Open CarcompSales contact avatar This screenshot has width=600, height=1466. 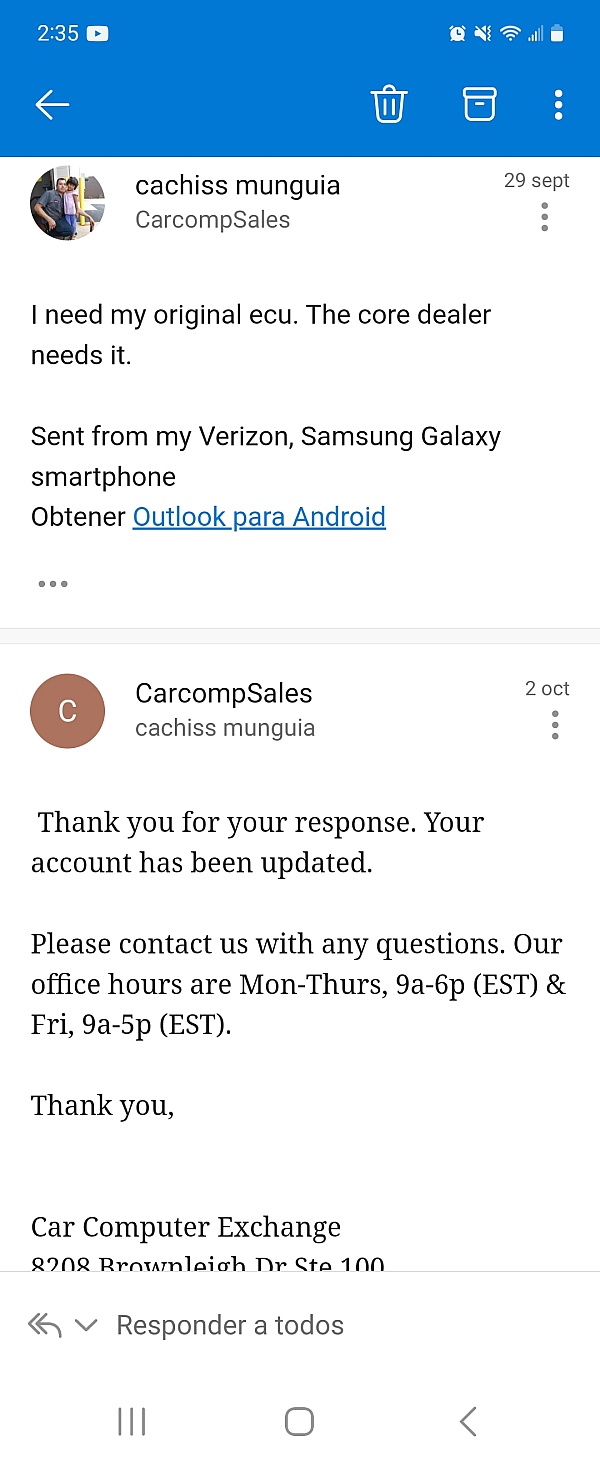pyautogui.click(x=68, y=711)
